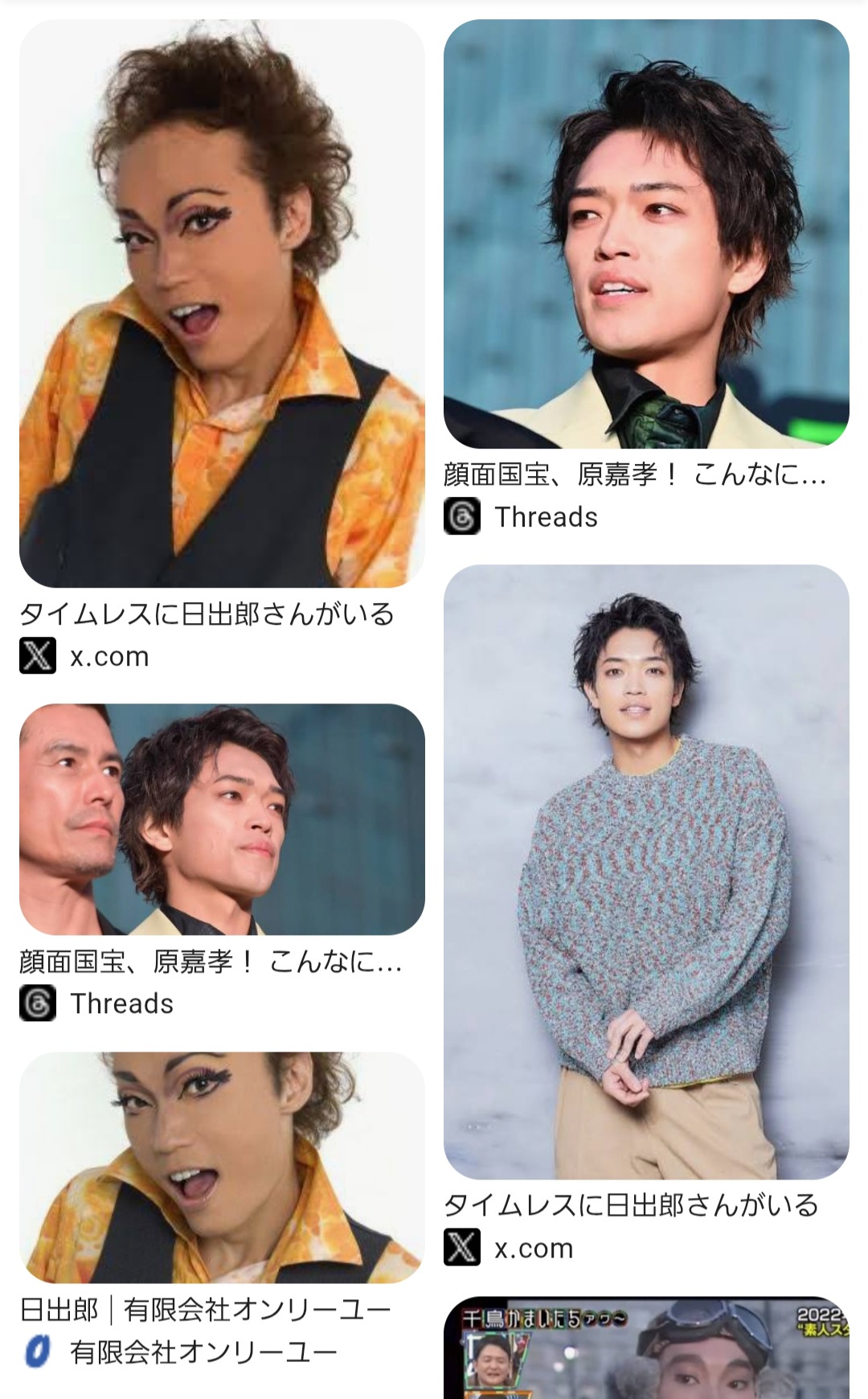Open the 有限会社オンリーユー image result
Image resolution: width=868 pixels, height=1399 pixels.
222,1167
